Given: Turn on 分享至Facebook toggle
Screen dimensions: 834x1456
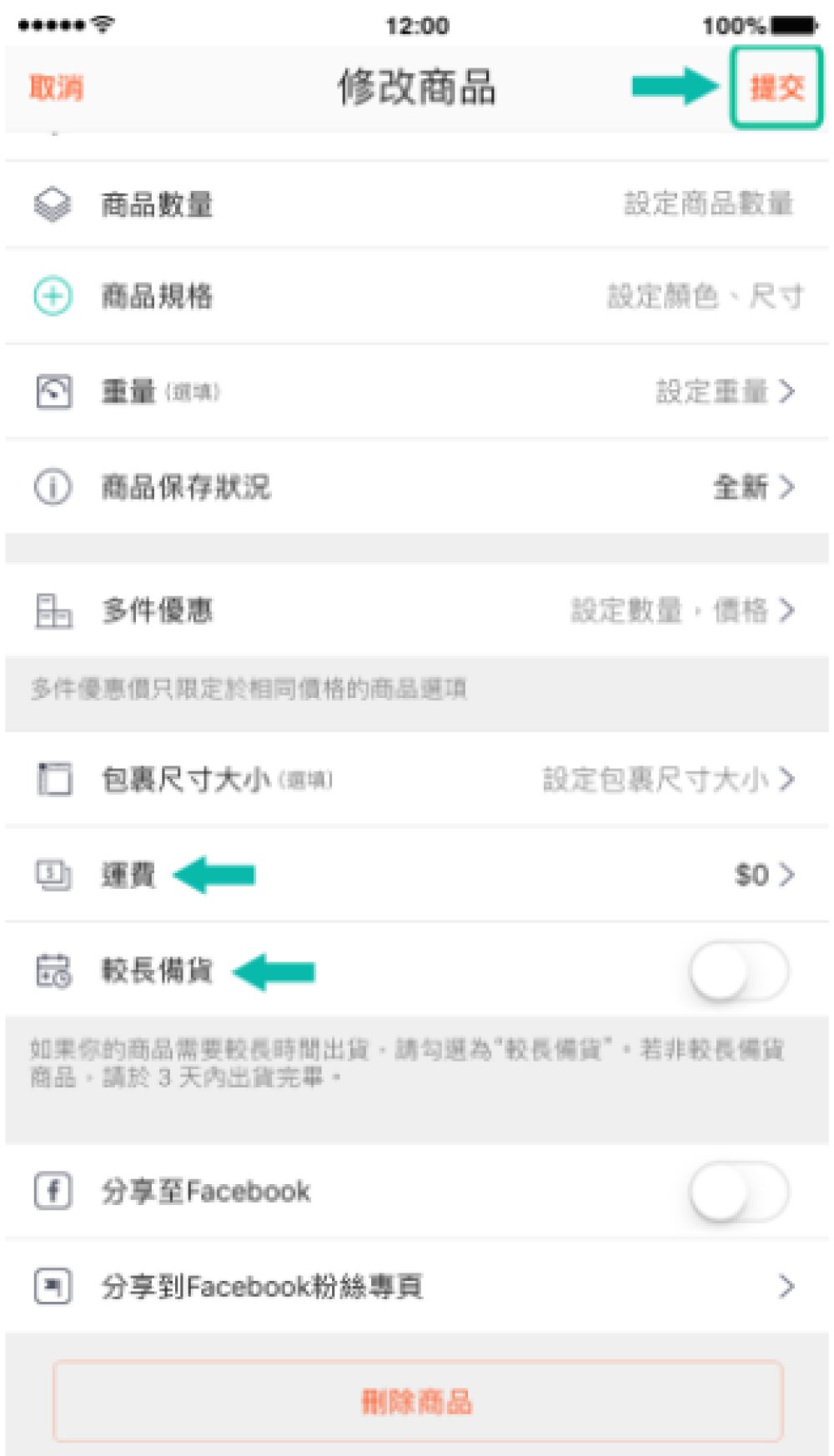Looking at the screenshot, I should point(739,1191).
